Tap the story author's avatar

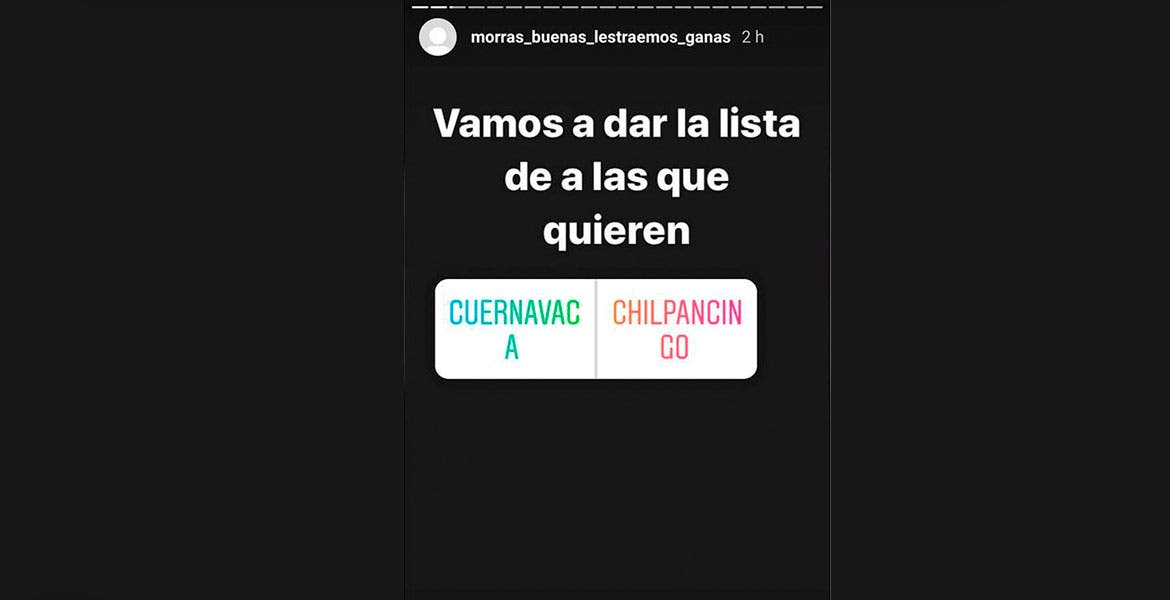pos(438,37)
